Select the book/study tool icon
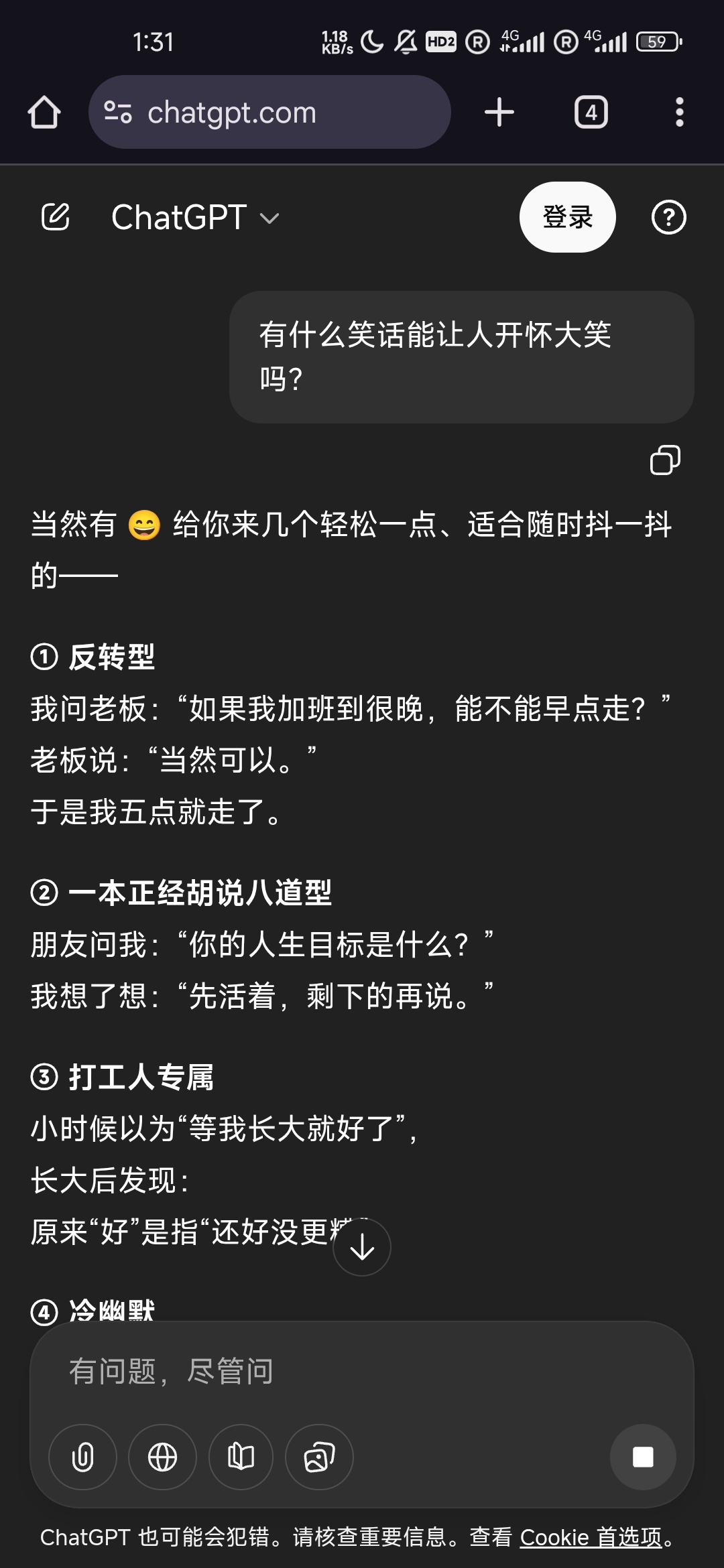724x1568 pixels. [x=241, y=1457]
